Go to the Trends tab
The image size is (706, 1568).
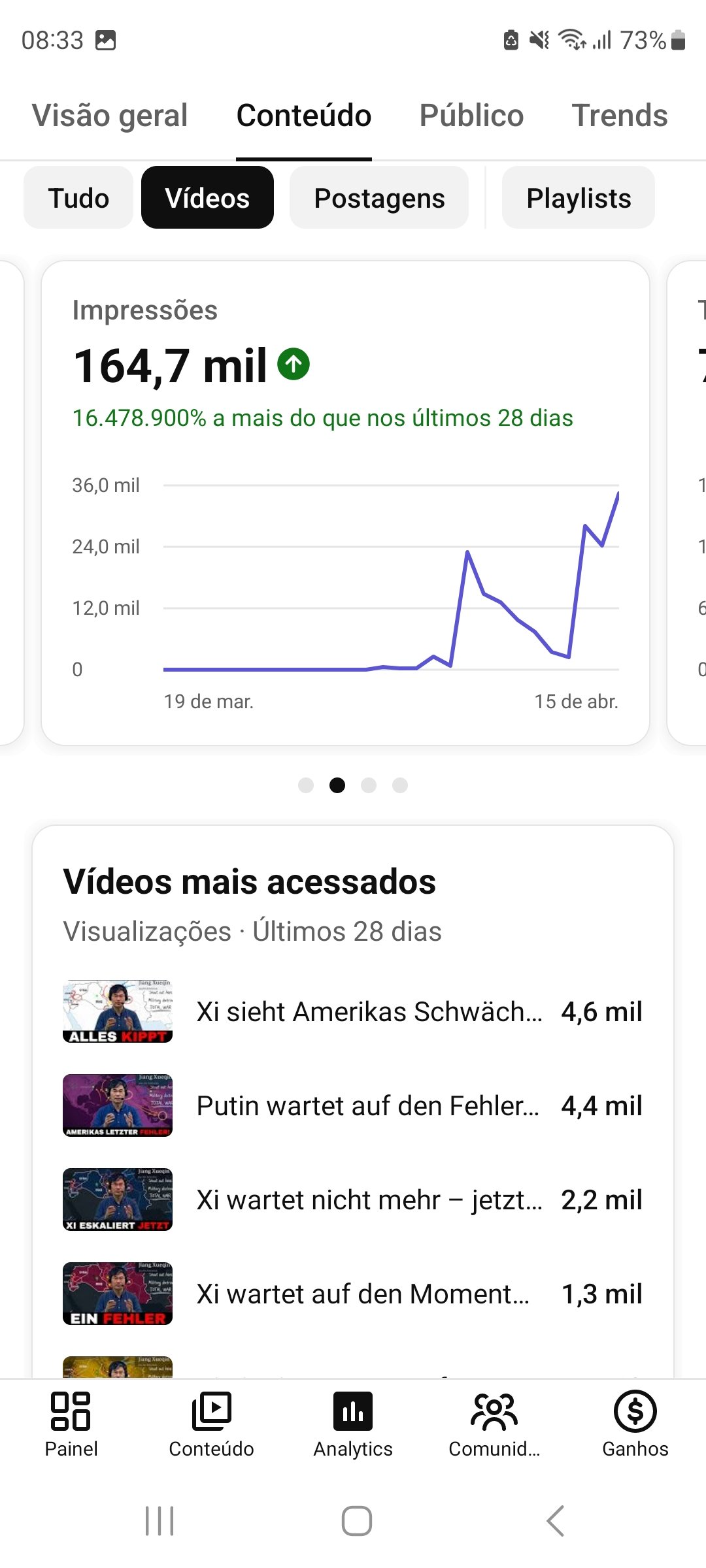coord(620,116)
